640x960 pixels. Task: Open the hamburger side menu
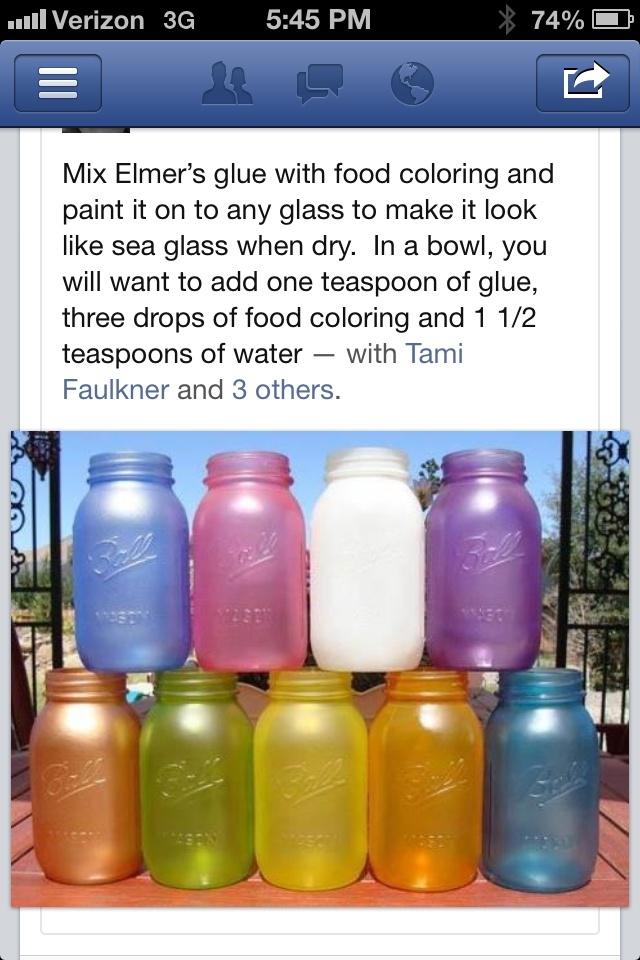click(57, 83)
